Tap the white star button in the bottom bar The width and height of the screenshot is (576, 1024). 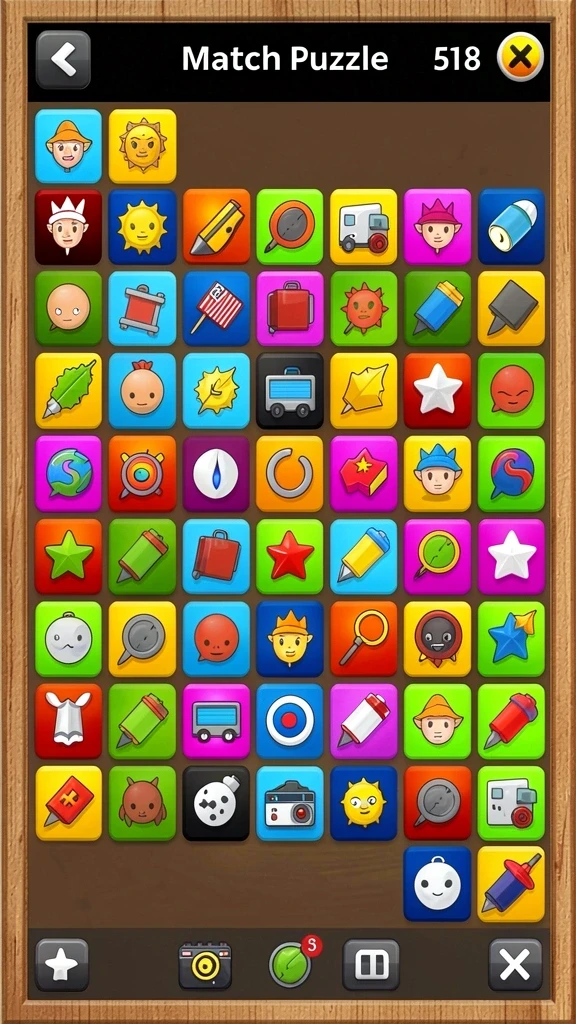click(x=62, y=965)
